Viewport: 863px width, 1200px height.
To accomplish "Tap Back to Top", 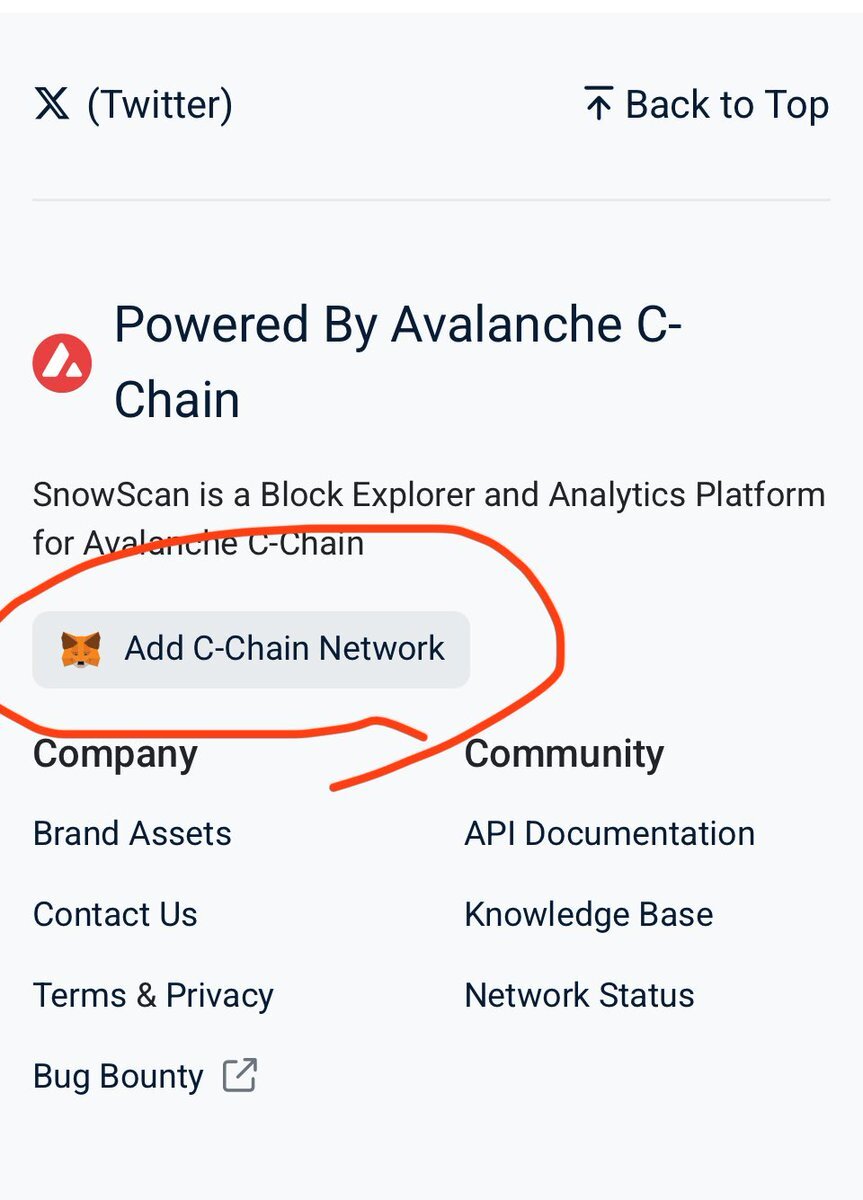I will coord(706,105).
